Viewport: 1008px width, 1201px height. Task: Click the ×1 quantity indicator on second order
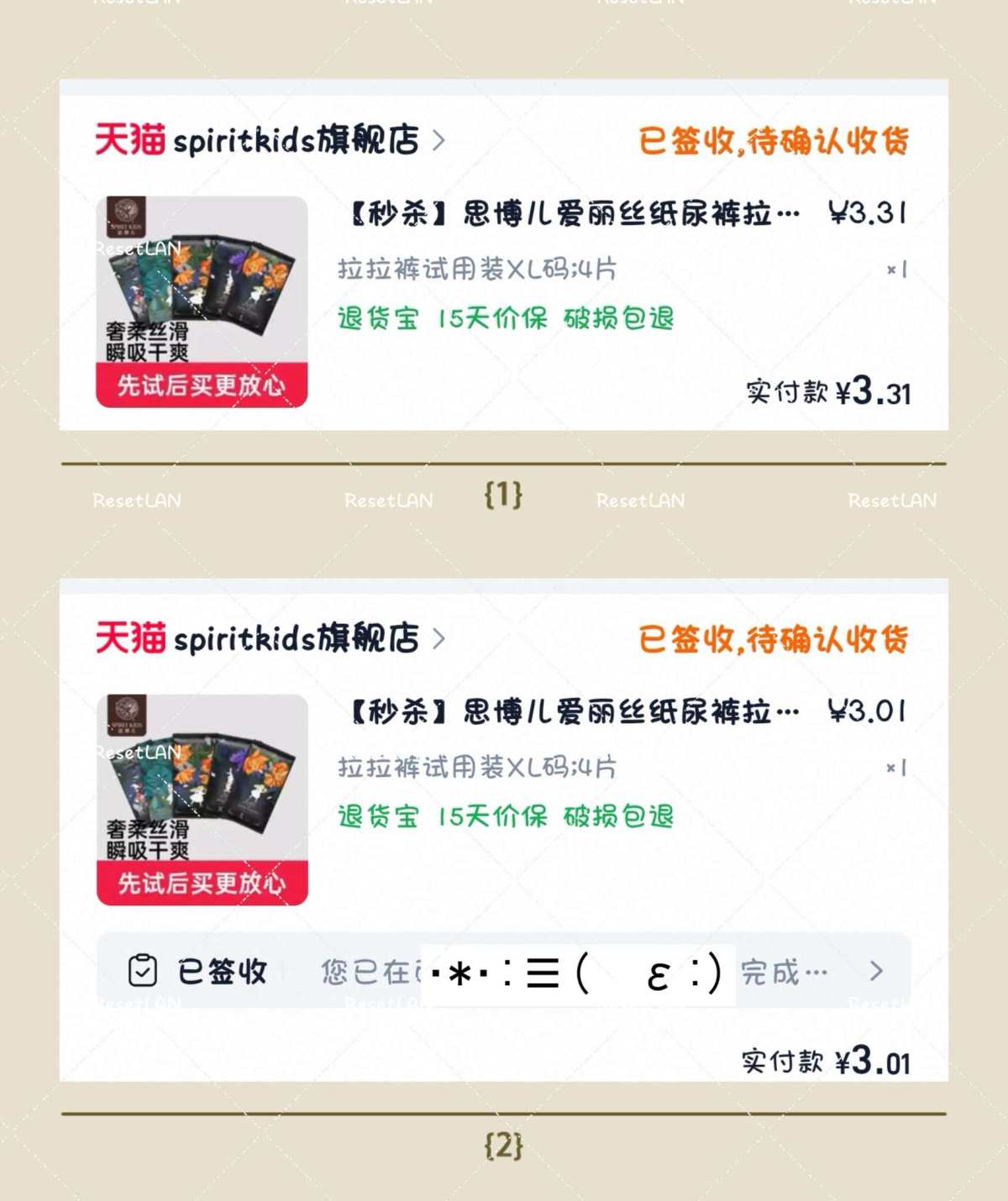pyautogui.click(x=894, y=766)
